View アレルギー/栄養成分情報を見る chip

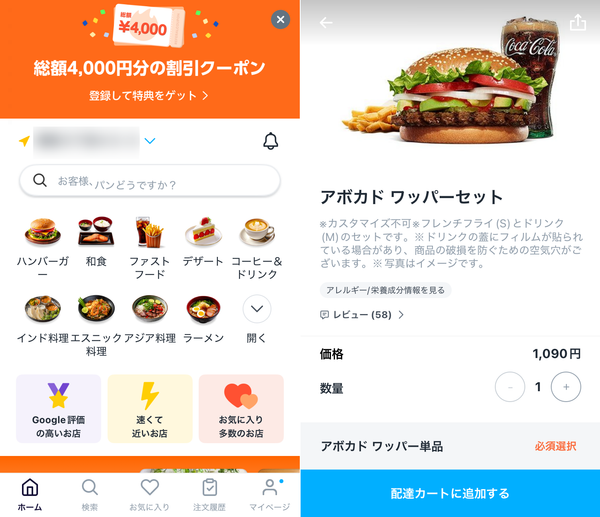click(x=385, y=290)
